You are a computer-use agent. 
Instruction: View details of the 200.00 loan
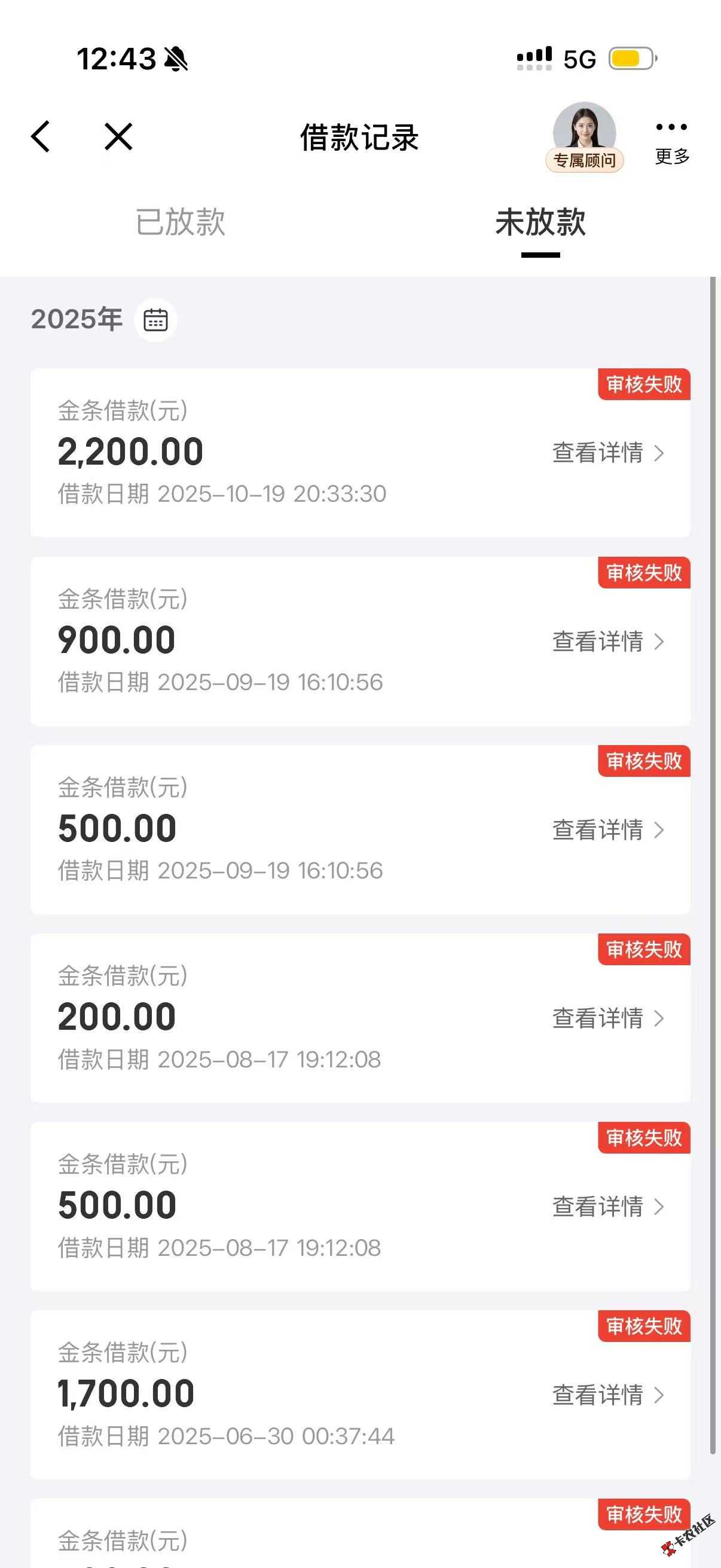(x=607, y=1018)
